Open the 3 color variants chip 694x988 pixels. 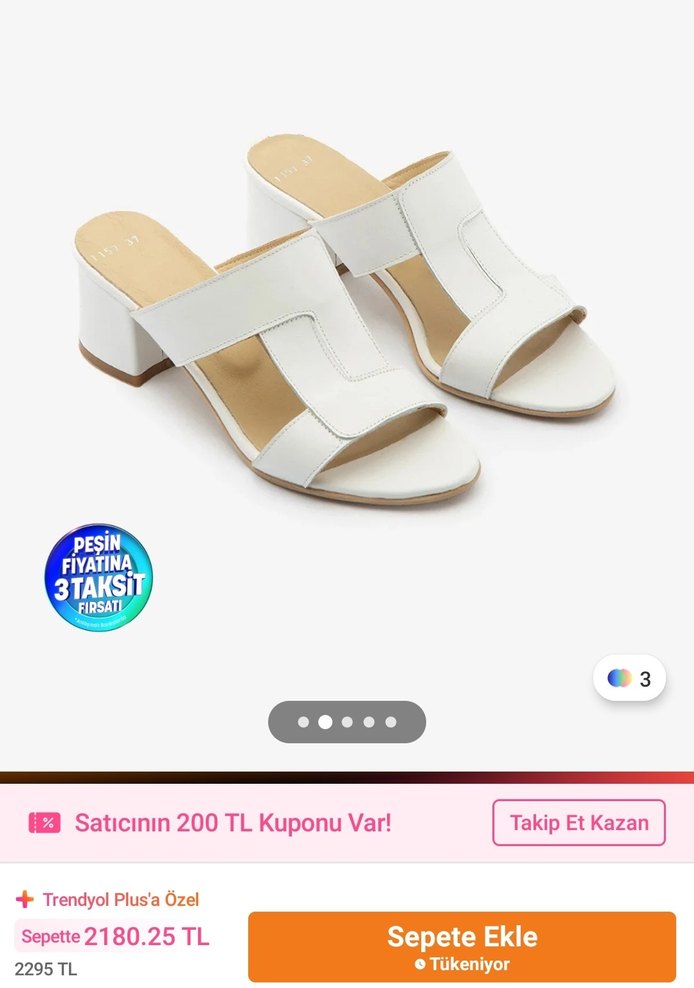(629, 679)
